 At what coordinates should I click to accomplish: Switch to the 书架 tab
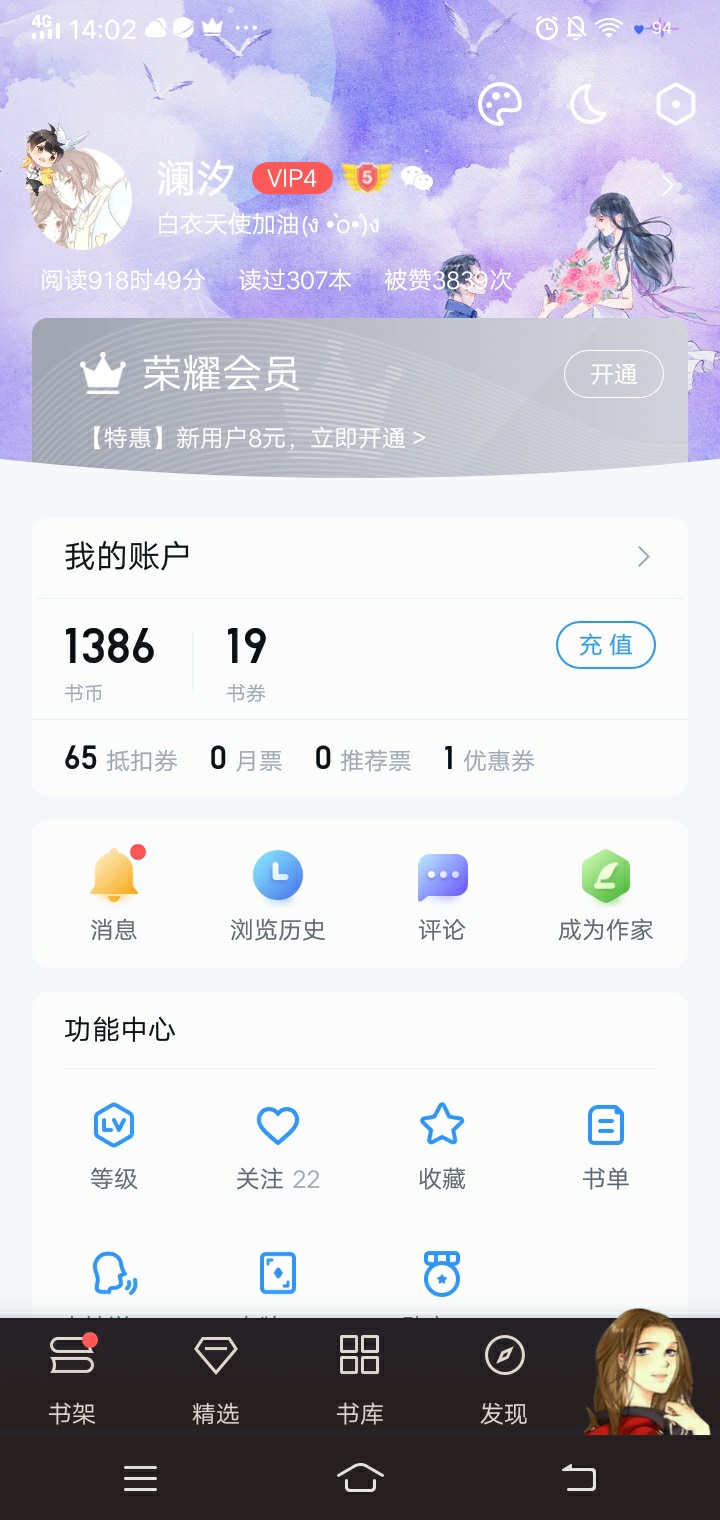[72, 1378]
